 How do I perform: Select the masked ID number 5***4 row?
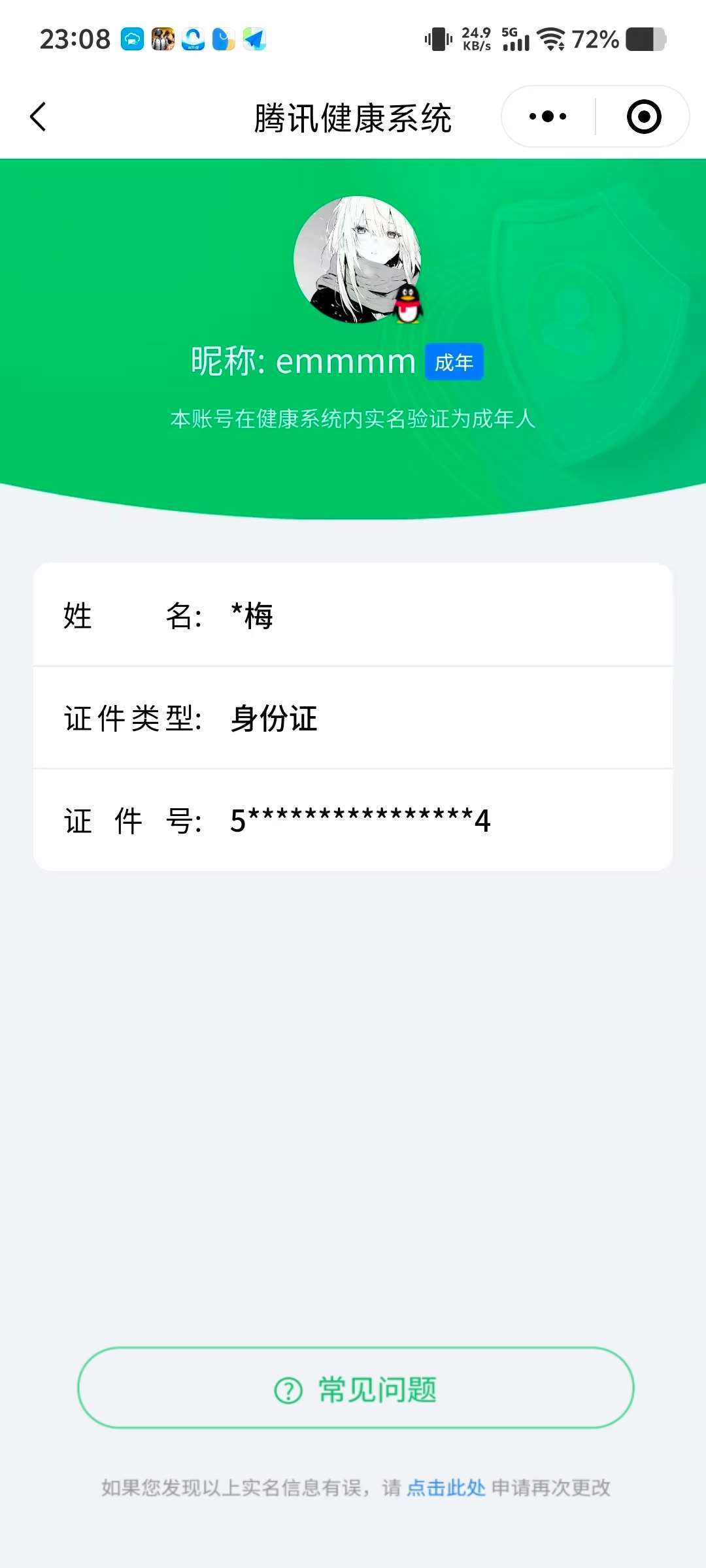(353, 821)
